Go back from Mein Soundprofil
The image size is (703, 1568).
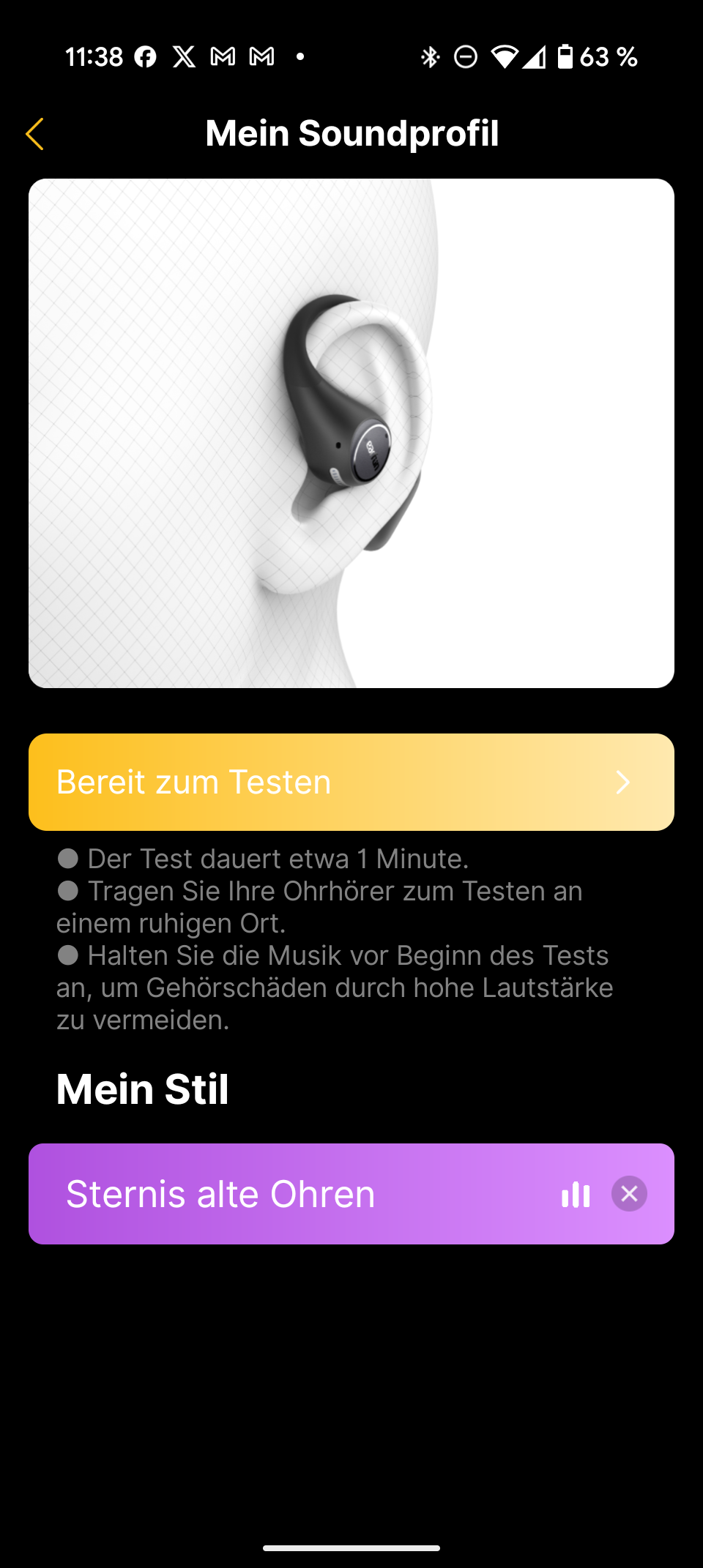point(35,134)
